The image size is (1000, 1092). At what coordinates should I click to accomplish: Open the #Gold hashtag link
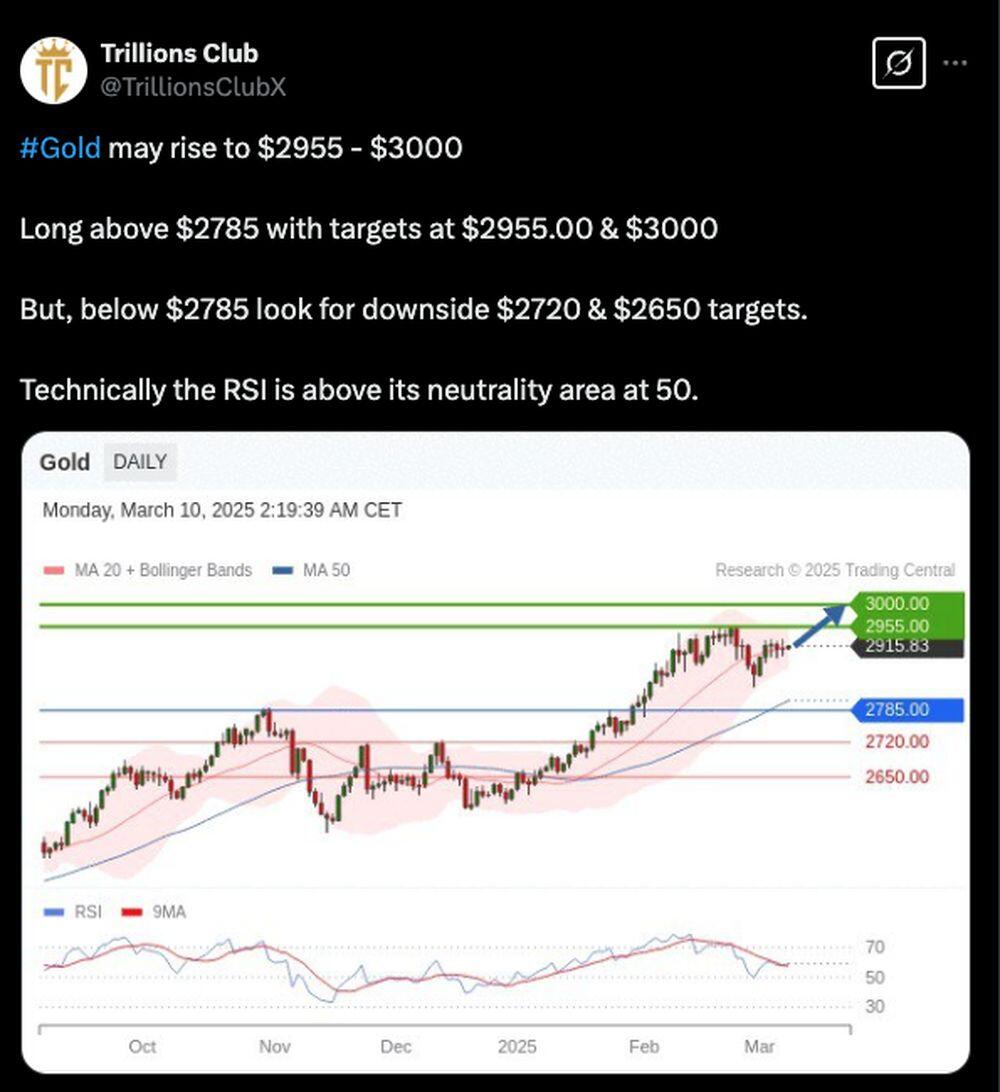[58, 148]
